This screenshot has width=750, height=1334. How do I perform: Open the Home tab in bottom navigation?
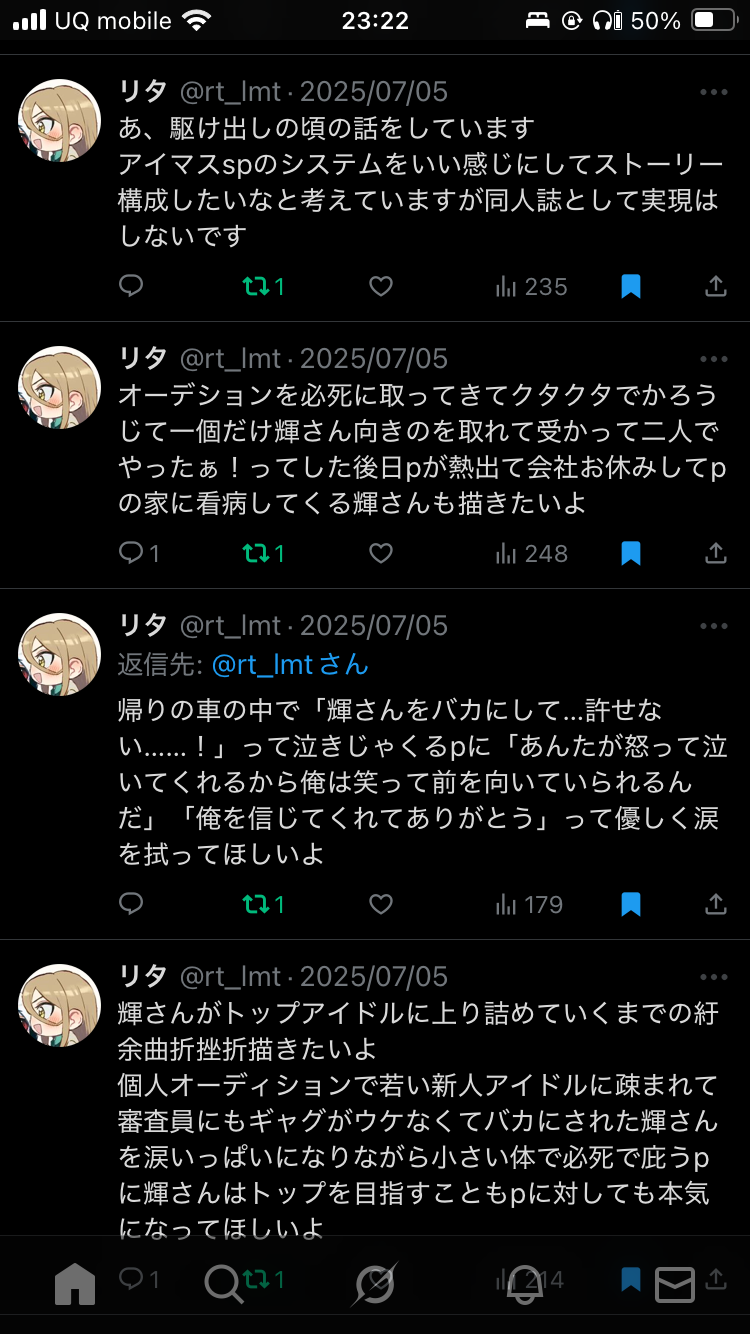(x=75, y=1282)
